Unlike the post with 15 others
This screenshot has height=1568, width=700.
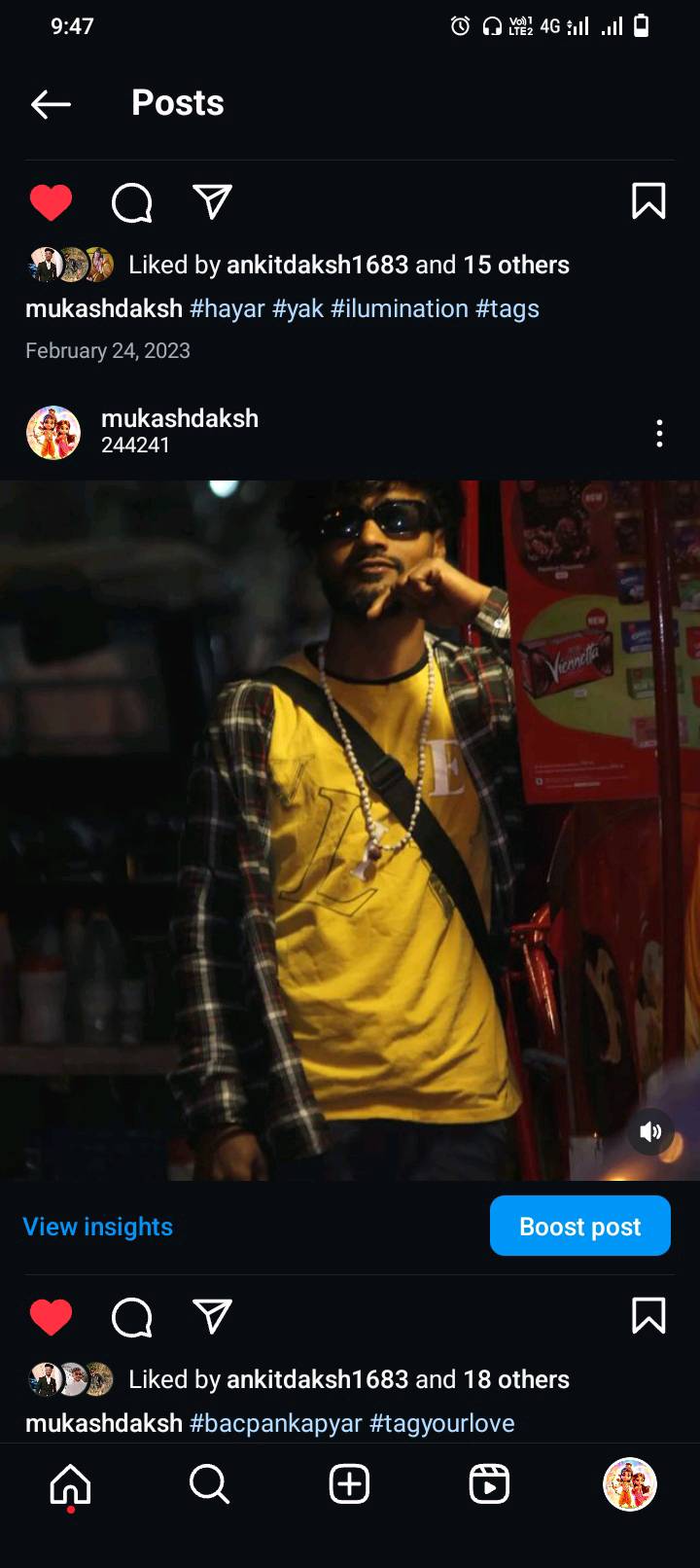click(x=51, y=202)
